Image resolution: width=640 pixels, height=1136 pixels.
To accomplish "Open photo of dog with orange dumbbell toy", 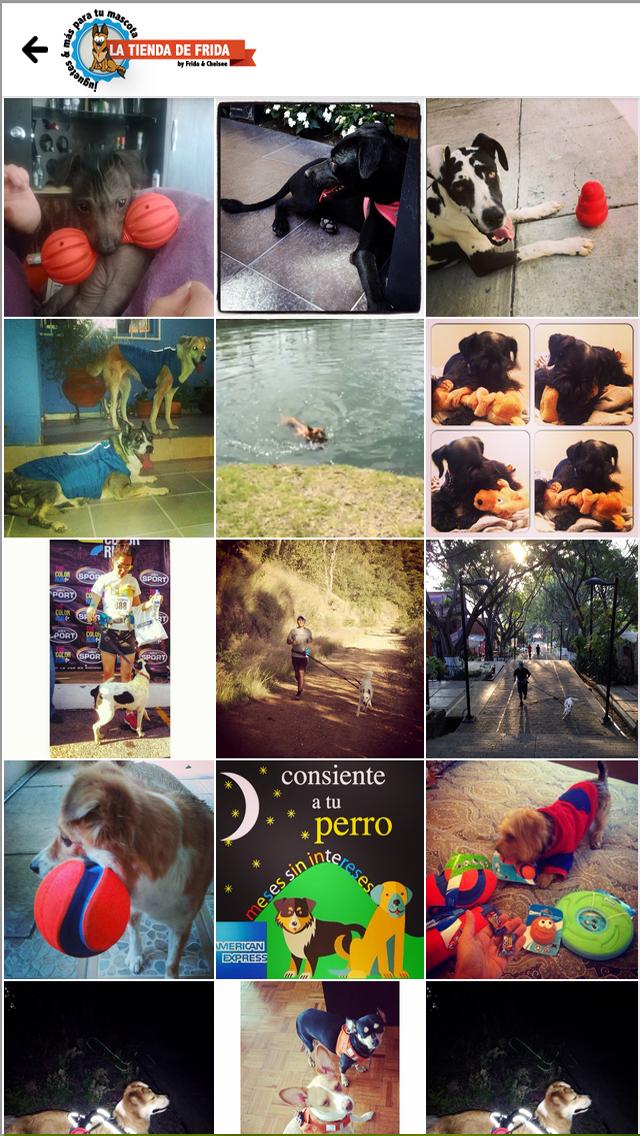I will pos(108,207).
